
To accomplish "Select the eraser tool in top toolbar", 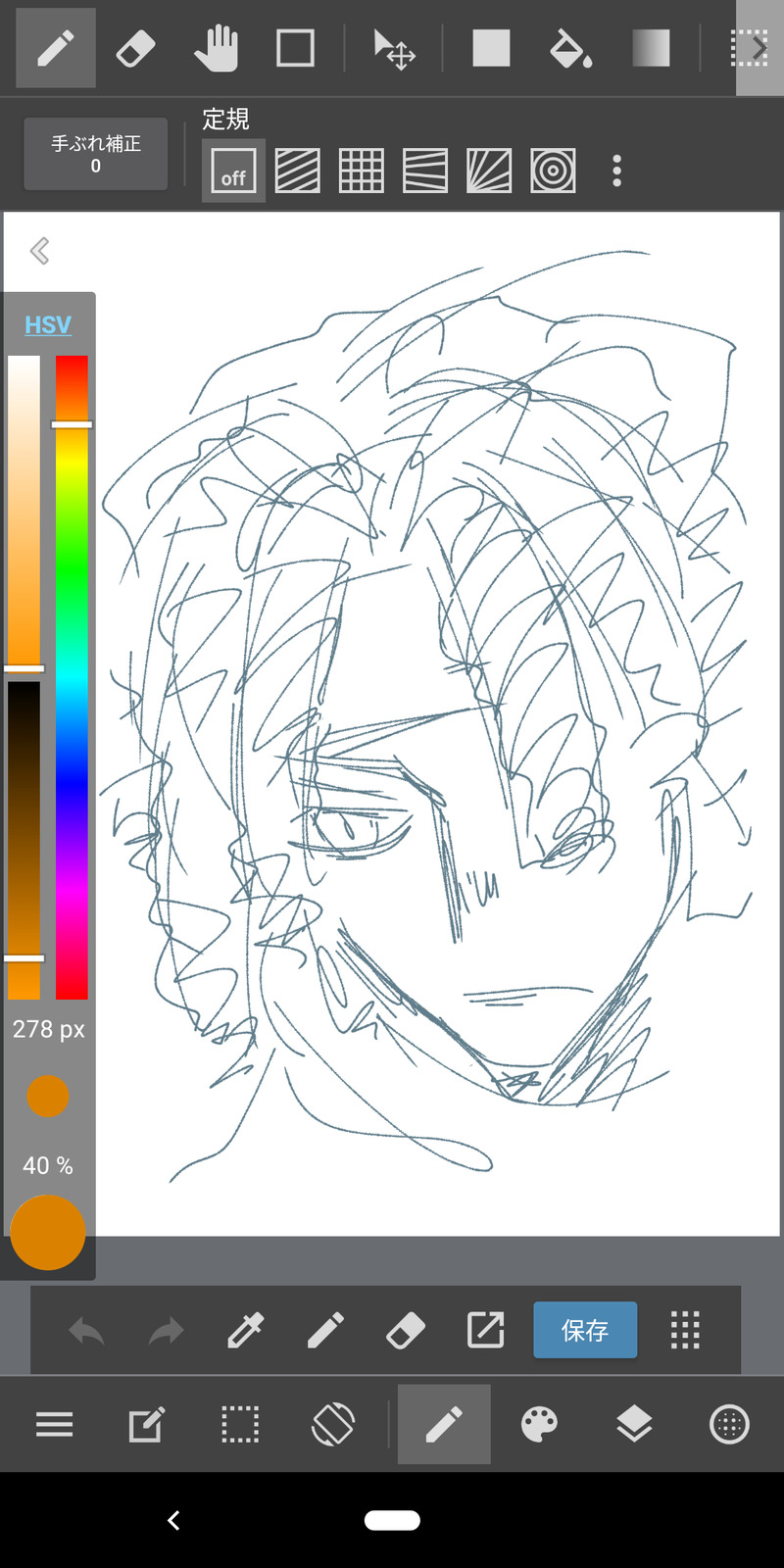I will pos(135,48).
